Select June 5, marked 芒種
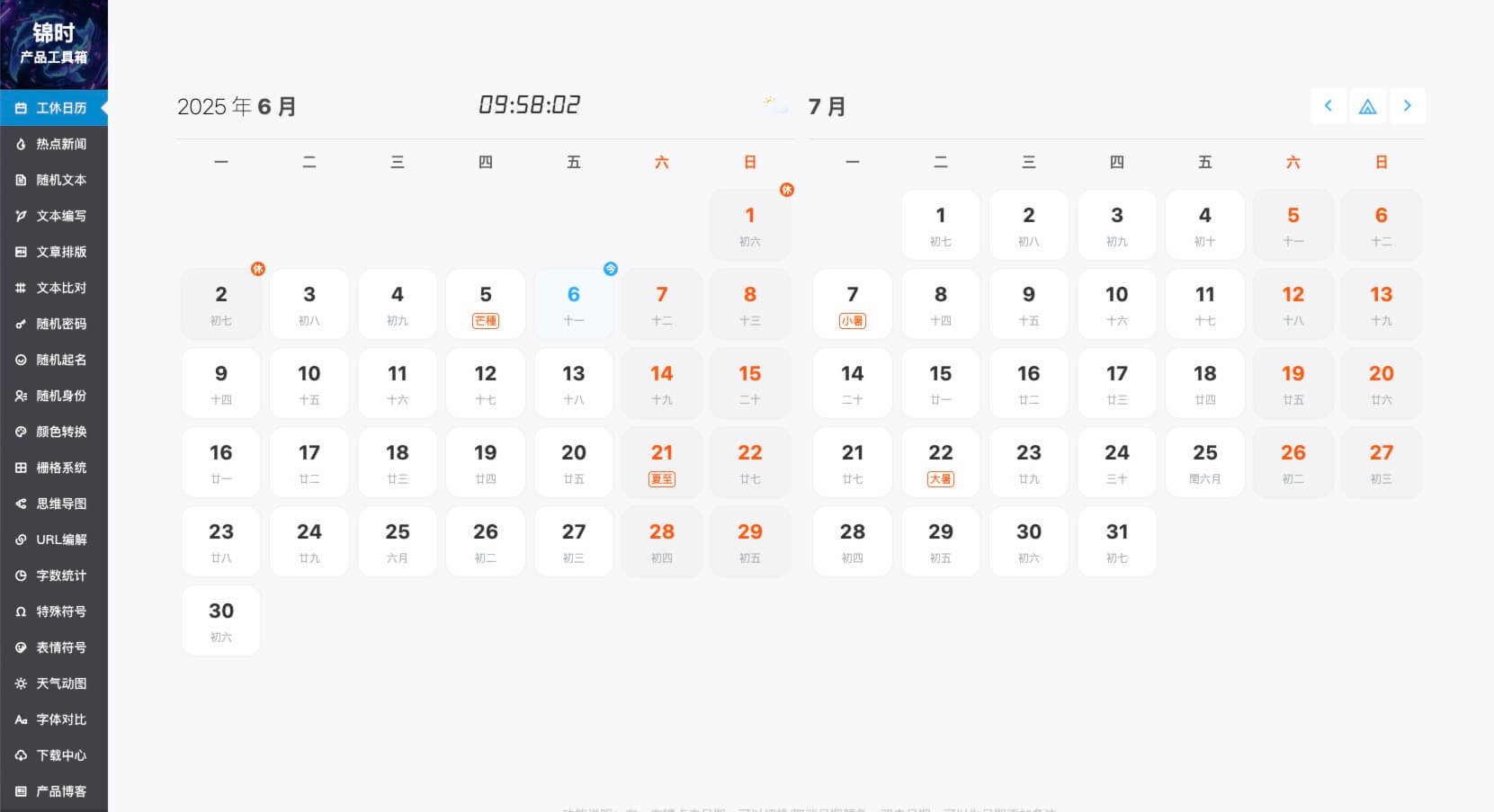The width and height of the screenshot is (1494, 812). click(x=486, y=304)
